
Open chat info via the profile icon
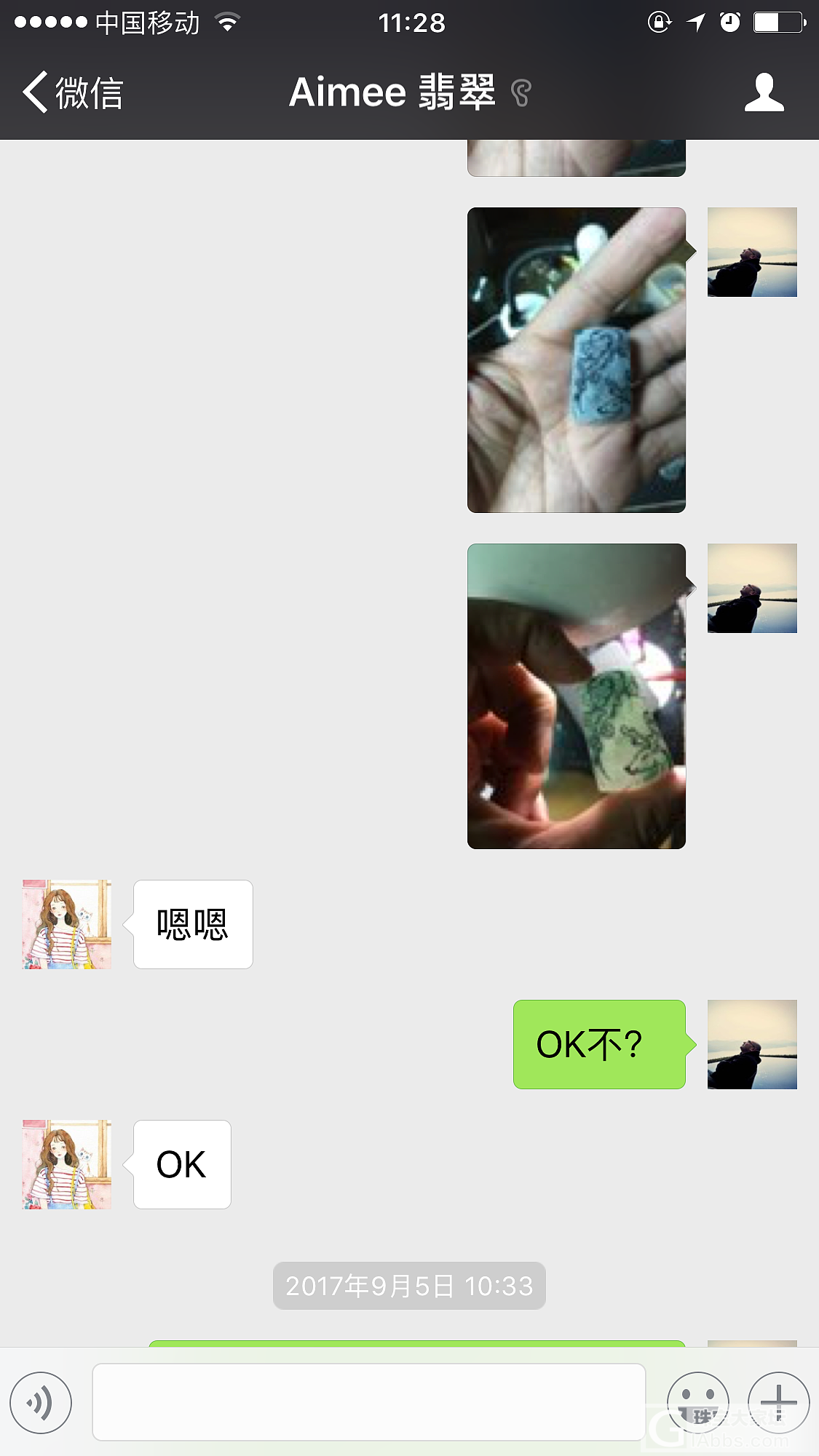pyautogui.click(x=764, y=92)
